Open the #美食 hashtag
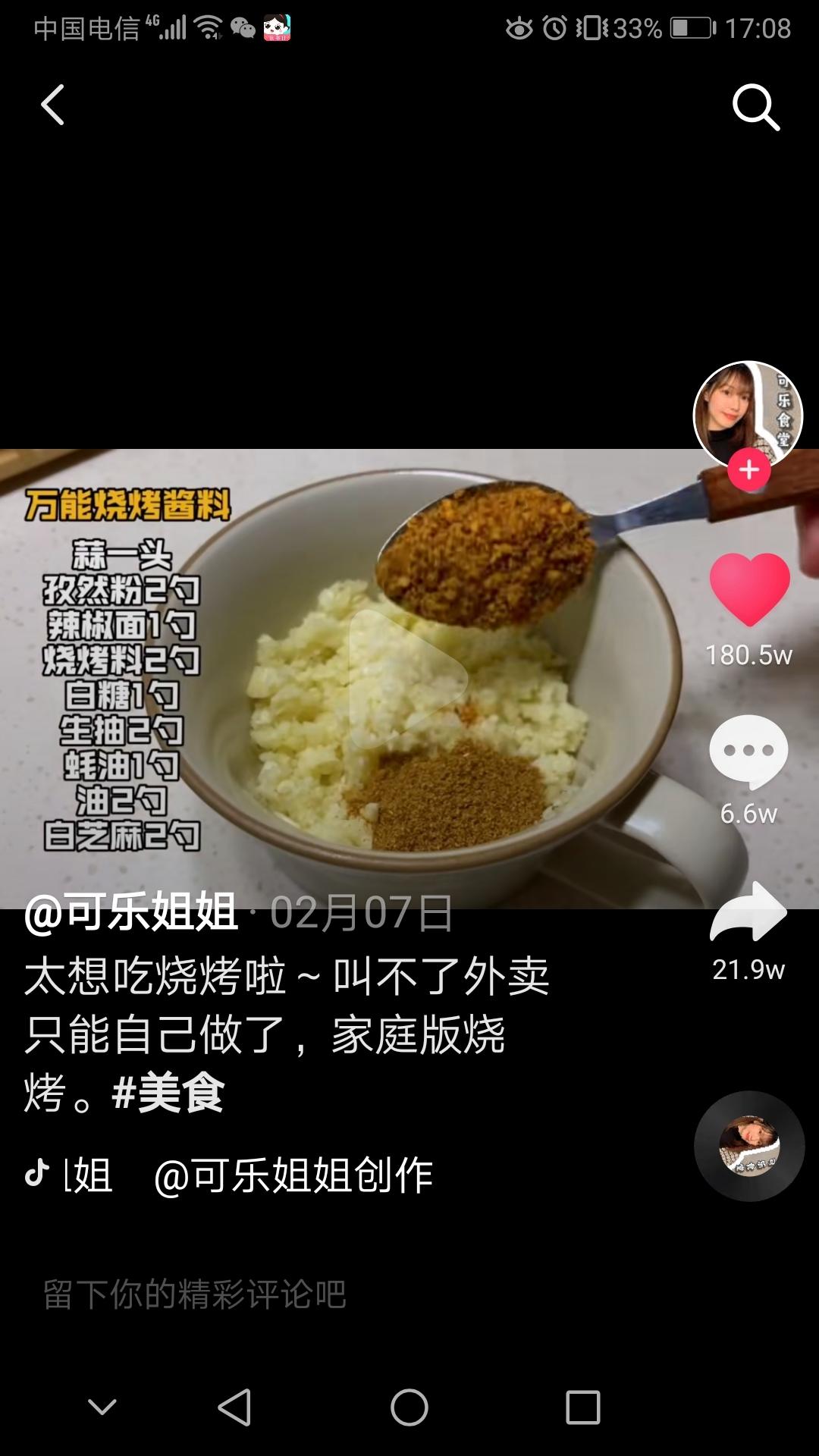This screenshot has width=819, height=1456. pyautogui.click(x=168, y=1093)
